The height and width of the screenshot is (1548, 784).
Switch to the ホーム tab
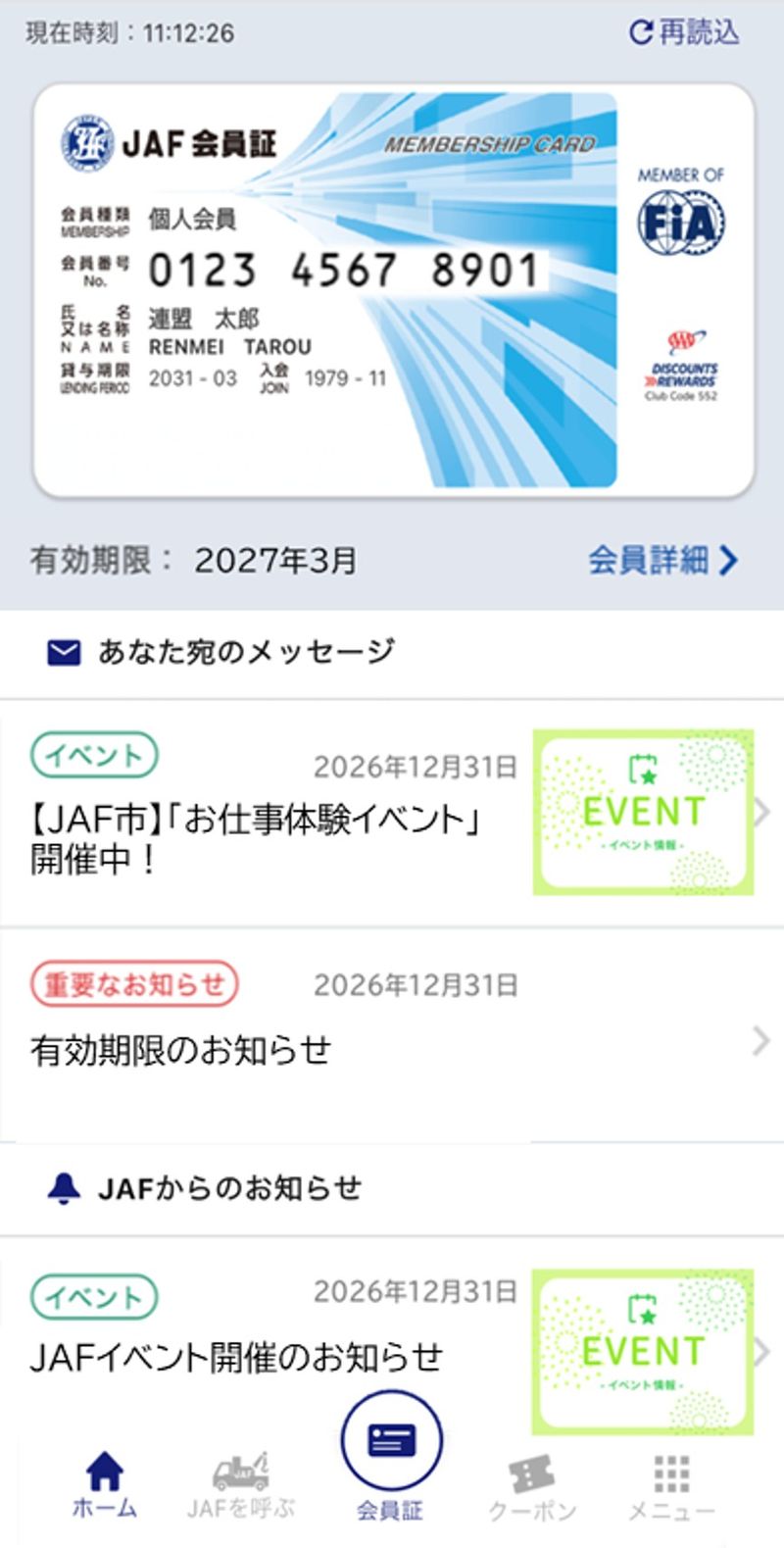[x=104, y=1485]
